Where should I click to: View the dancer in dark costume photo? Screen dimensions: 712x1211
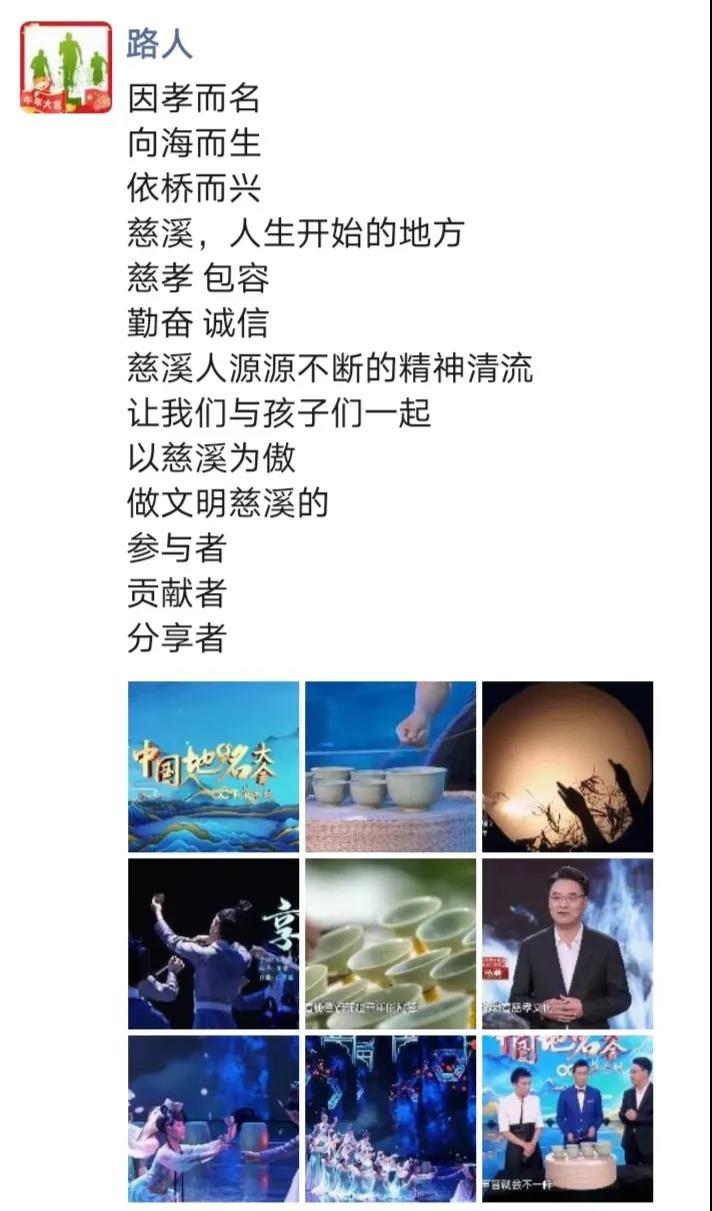pos(213,943)
